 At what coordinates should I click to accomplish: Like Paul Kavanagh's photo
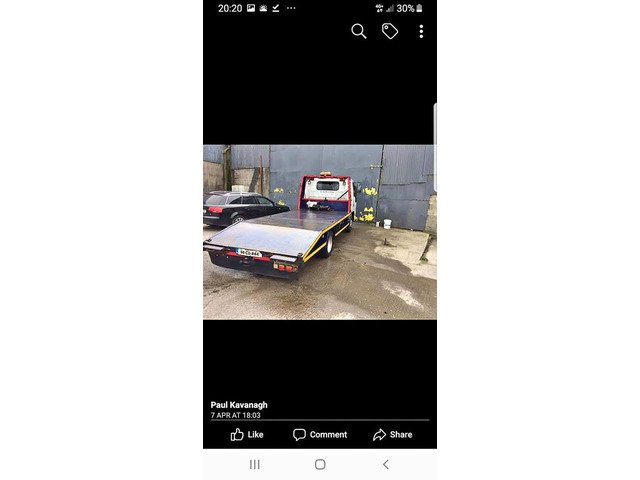(x=247, y=435)
